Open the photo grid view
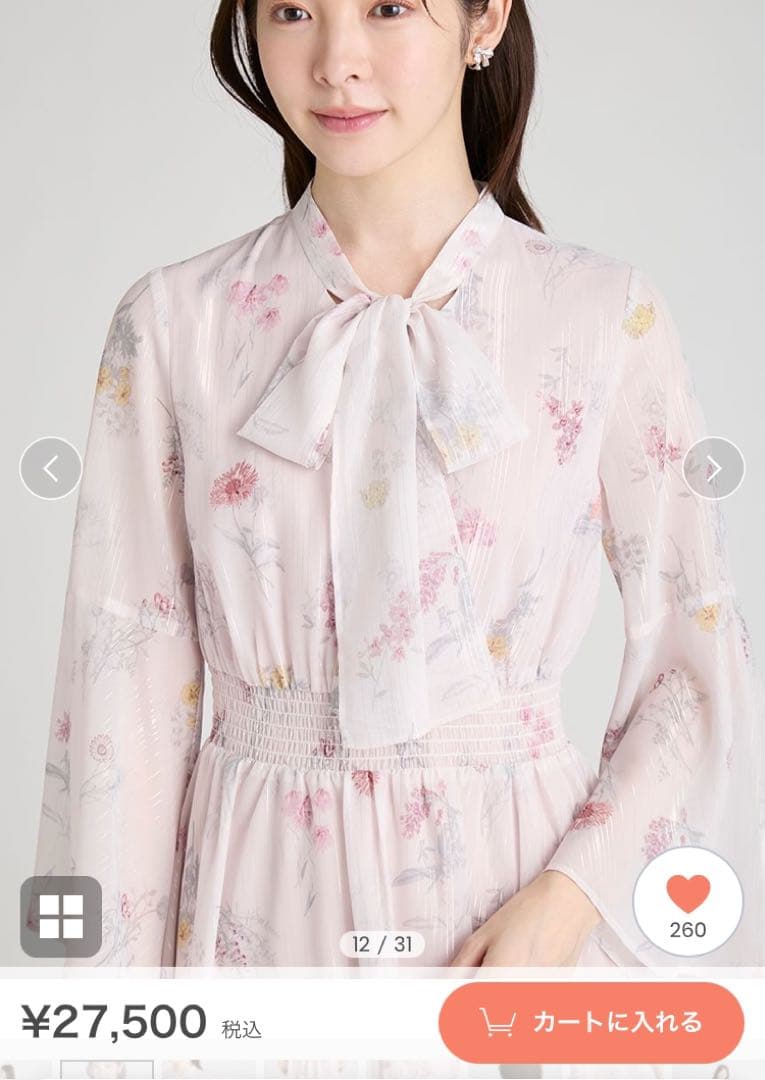The width and height of the screenshot is (765, 1080). click(61, 916)
